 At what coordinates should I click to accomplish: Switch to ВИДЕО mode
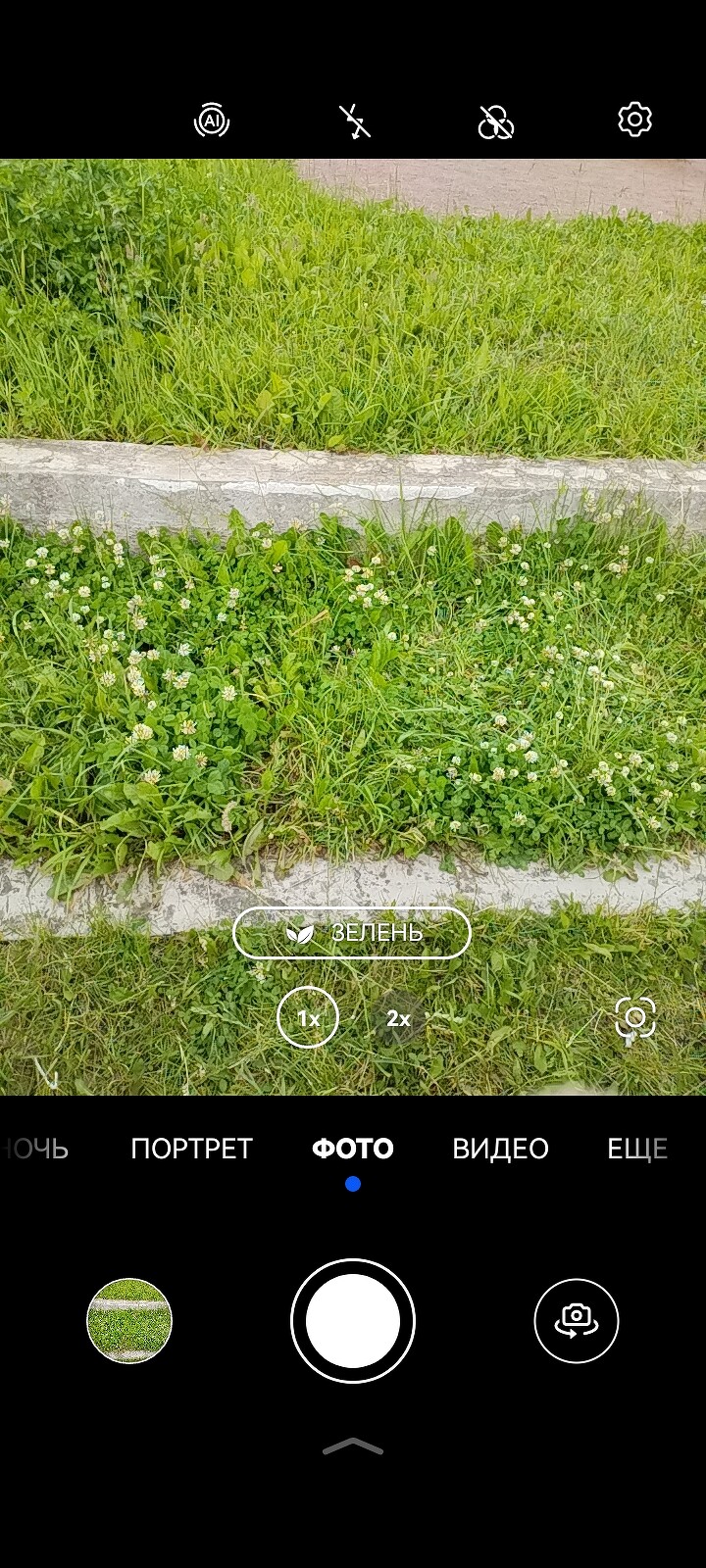[499, 1149]
